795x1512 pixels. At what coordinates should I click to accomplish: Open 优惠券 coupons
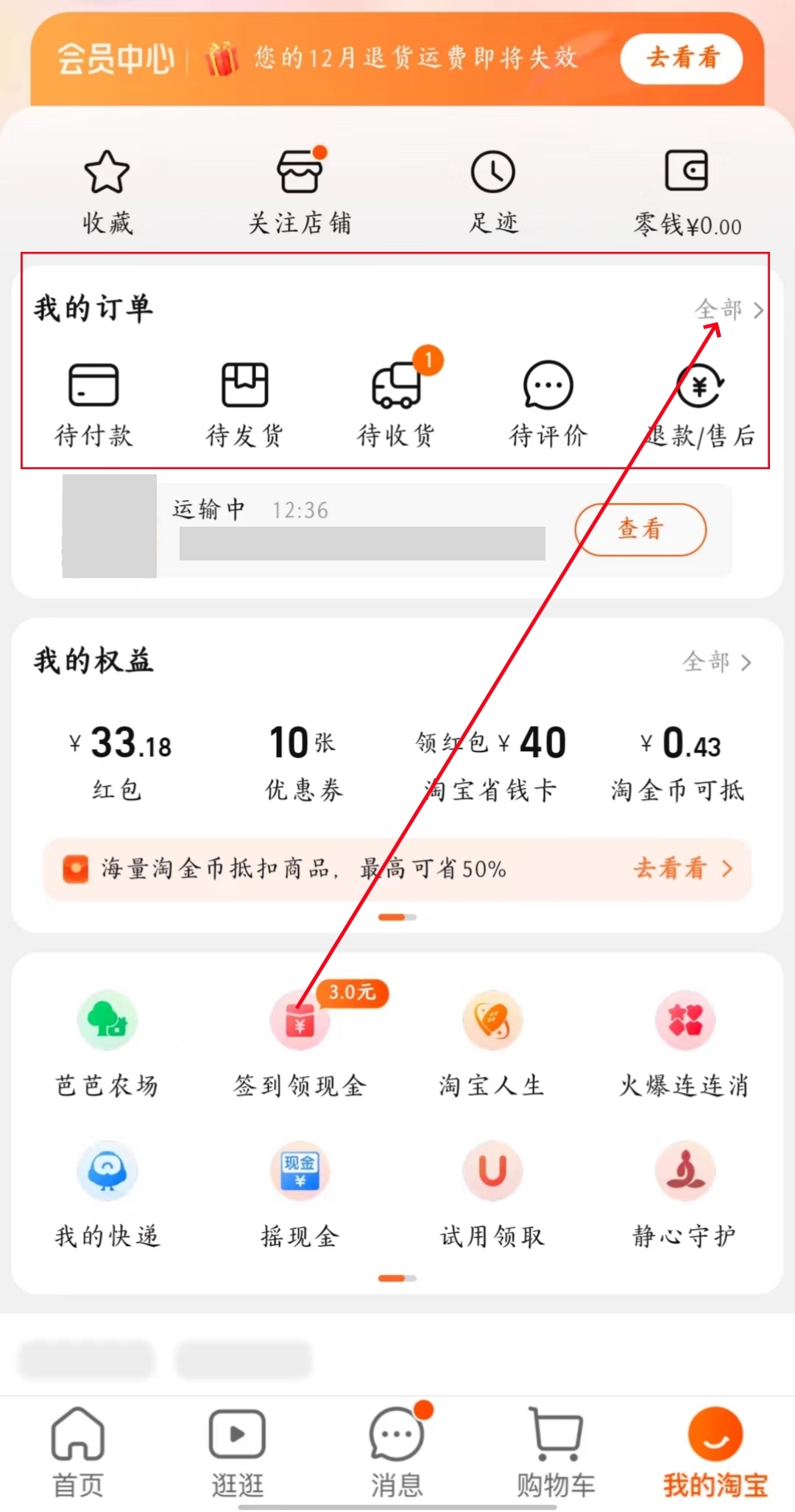click(x=303, y=762)
